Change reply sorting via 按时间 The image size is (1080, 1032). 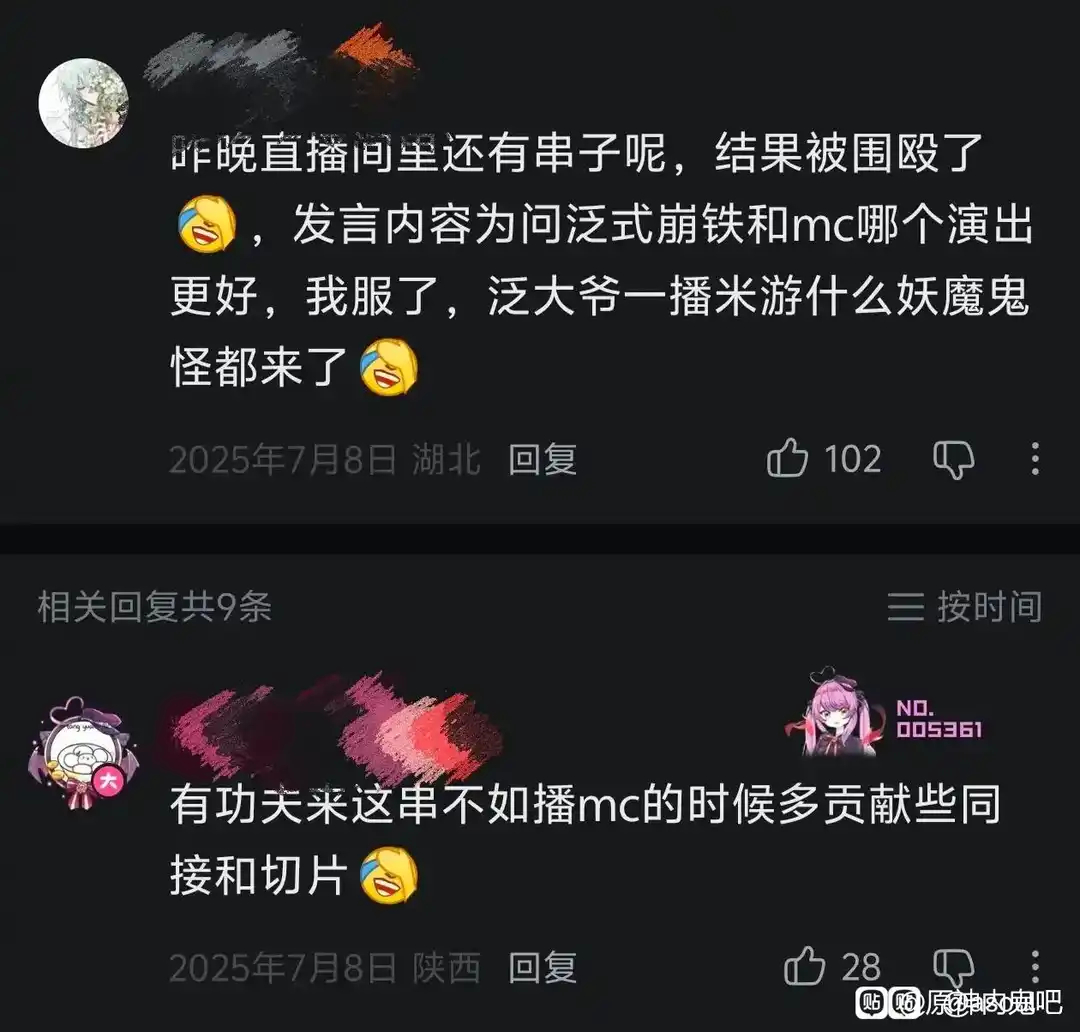(965, 607)
